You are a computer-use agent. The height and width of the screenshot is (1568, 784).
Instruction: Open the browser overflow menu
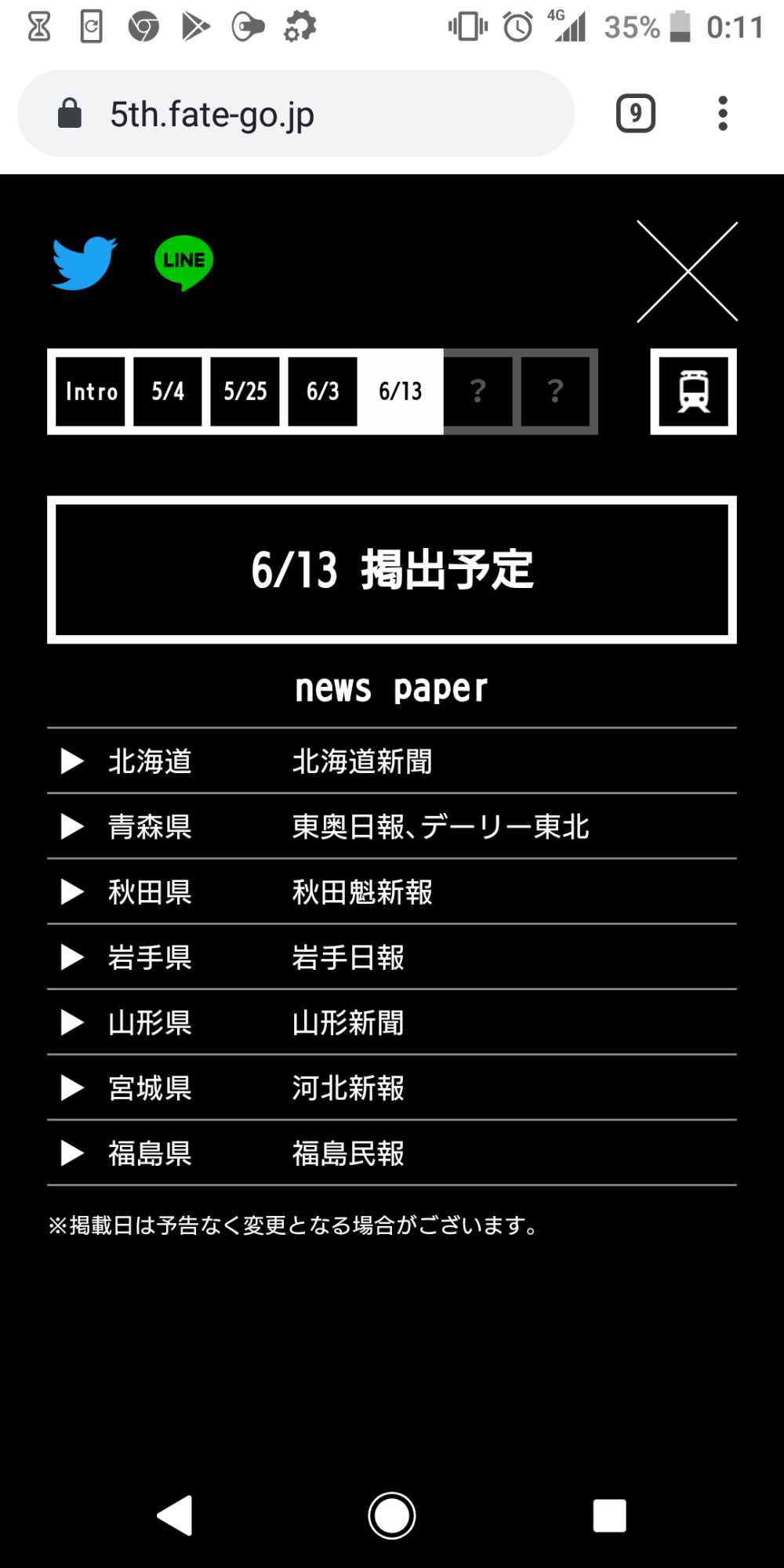pyautogui.click(x=723, y=114)
